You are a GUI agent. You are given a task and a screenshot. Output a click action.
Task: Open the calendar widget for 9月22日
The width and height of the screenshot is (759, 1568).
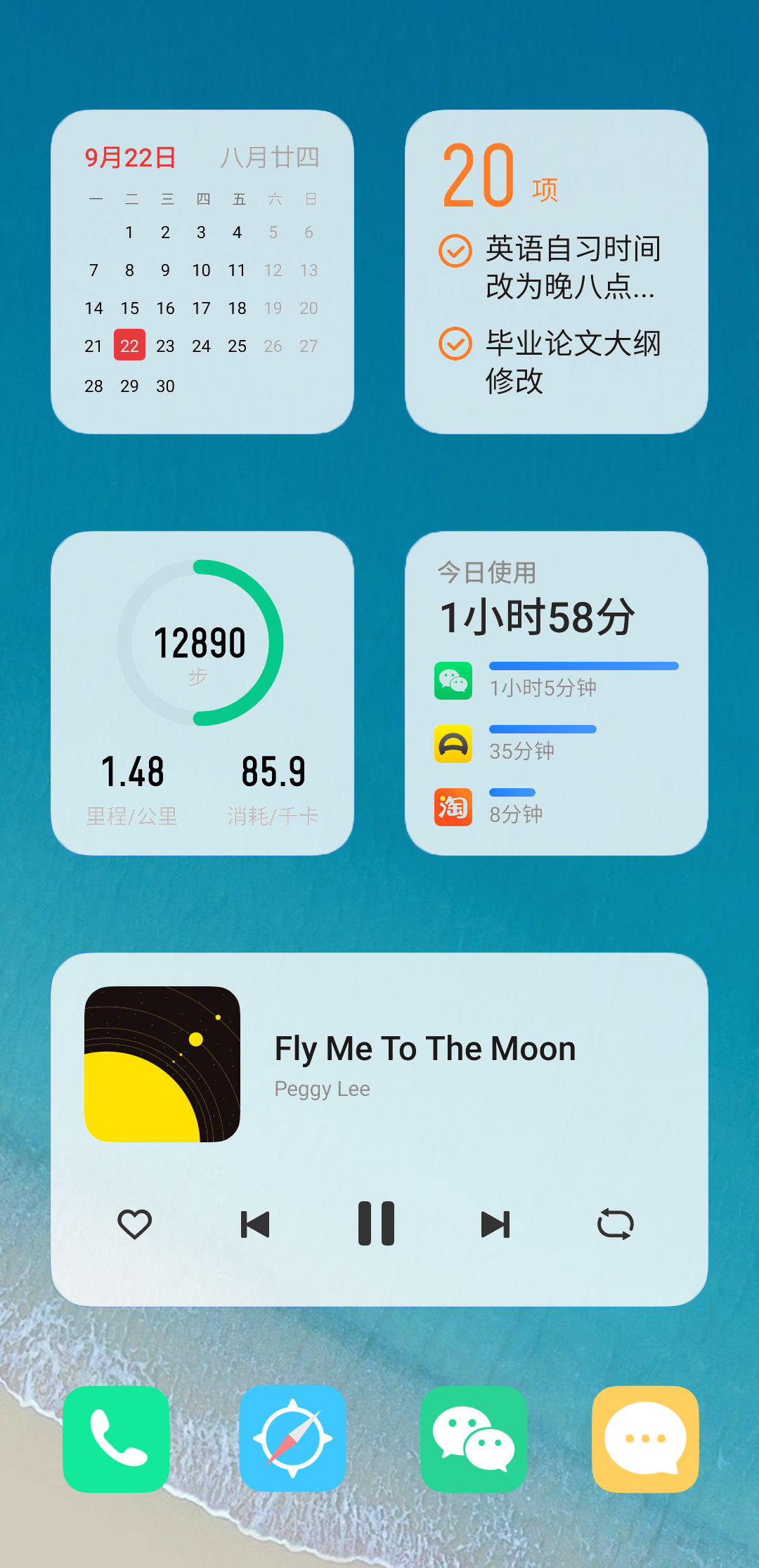pos(202,271)
